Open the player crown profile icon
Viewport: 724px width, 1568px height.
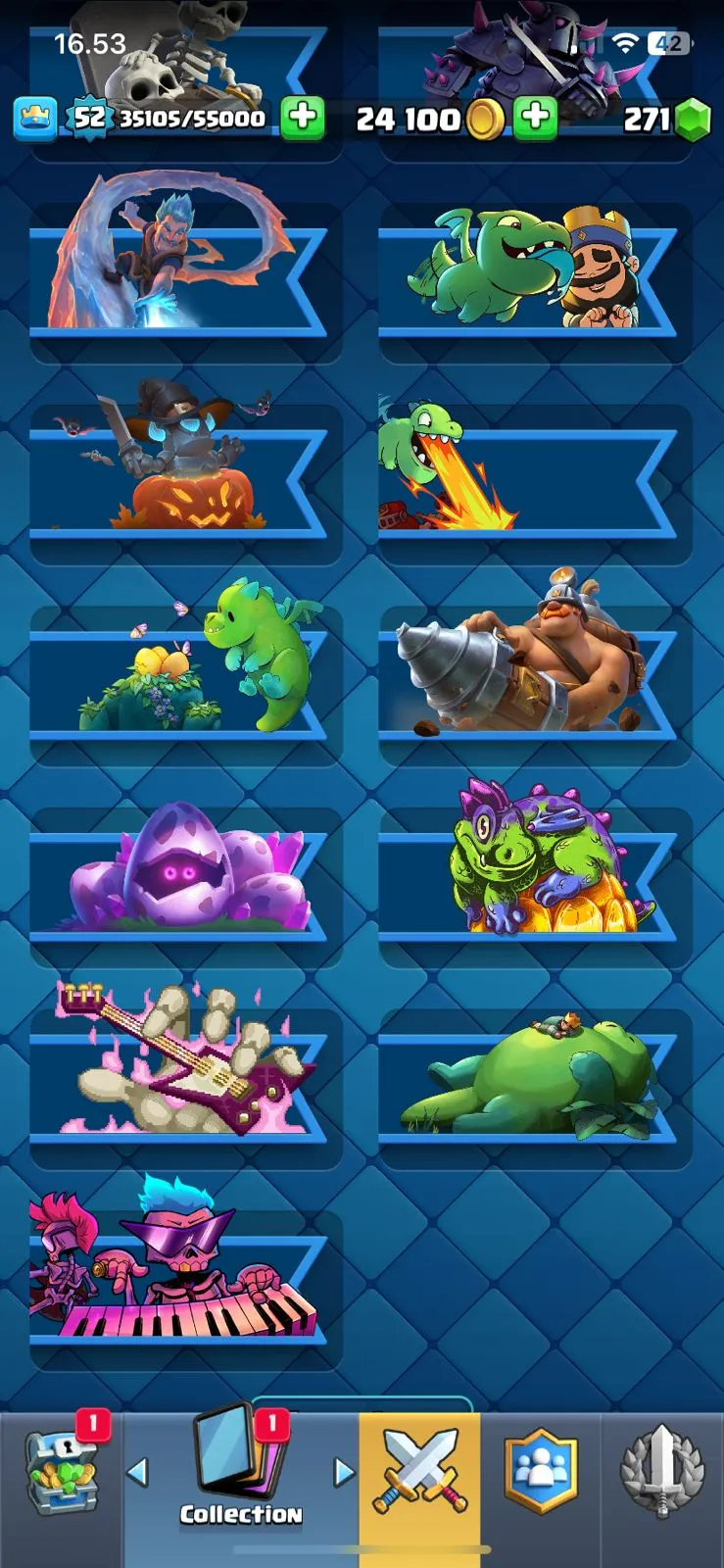tap(34, 119)
